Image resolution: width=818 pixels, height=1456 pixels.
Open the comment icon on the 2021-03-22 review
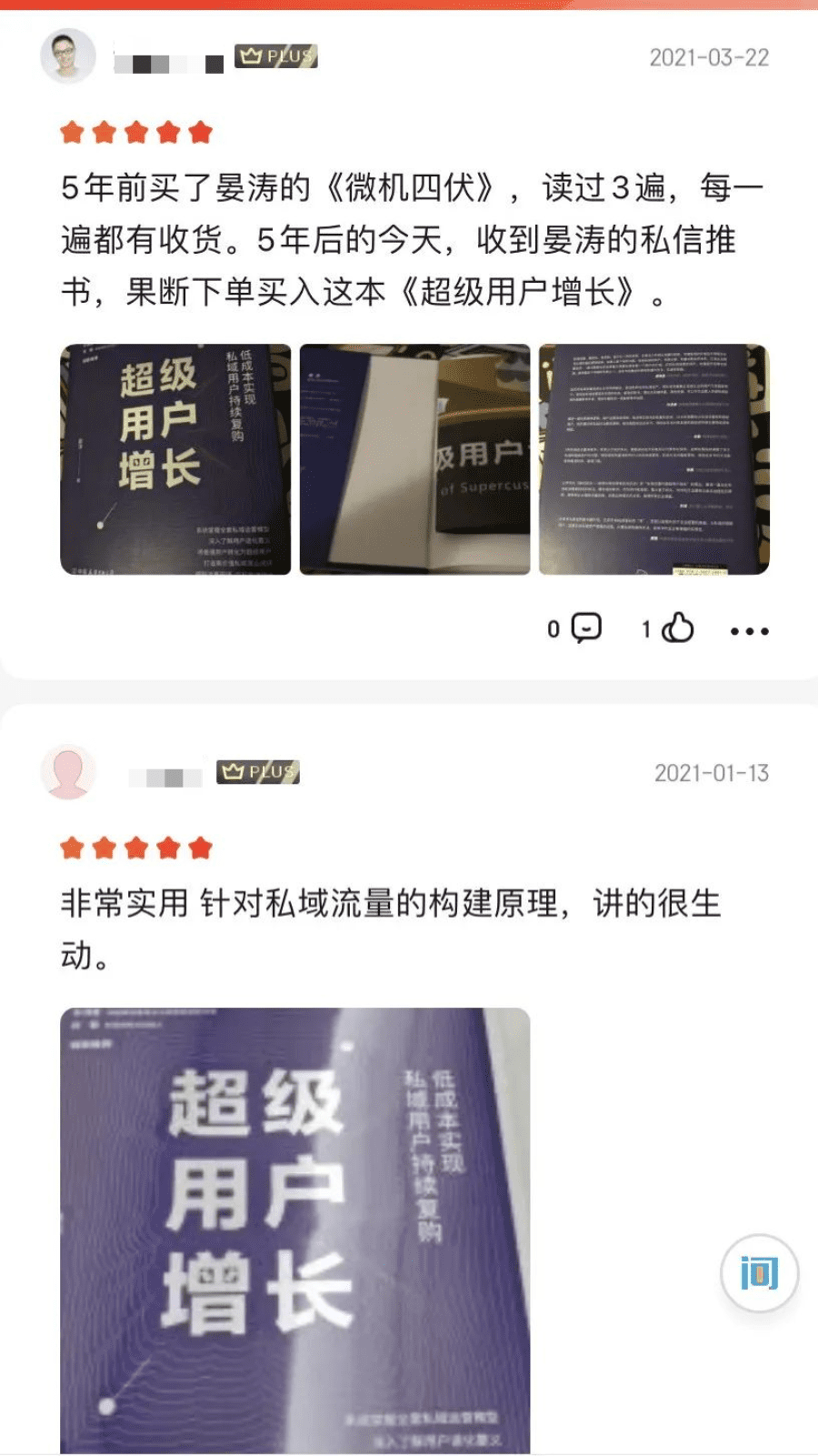586,628
